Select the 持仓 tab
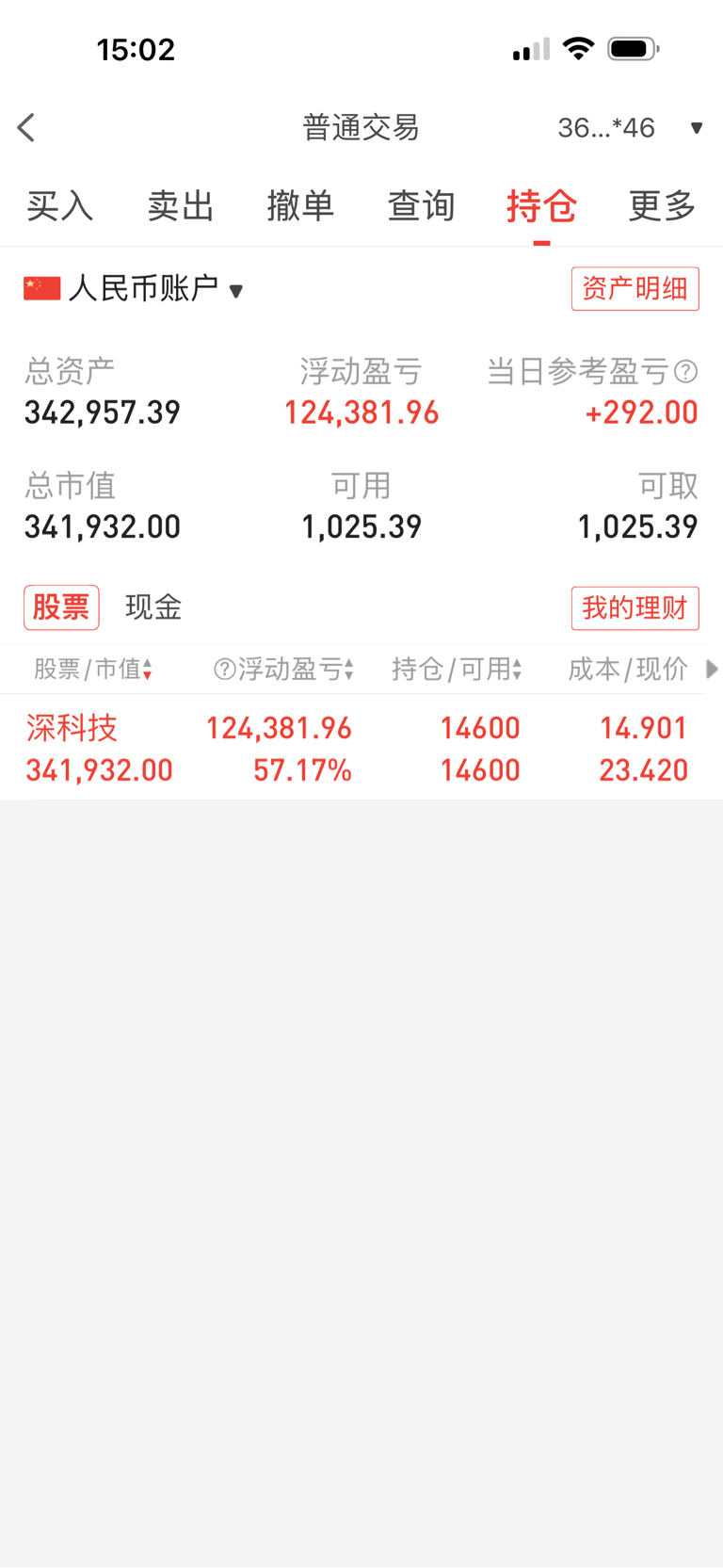This screenshot has width=723, height=1568. click(x=541, y=205)
